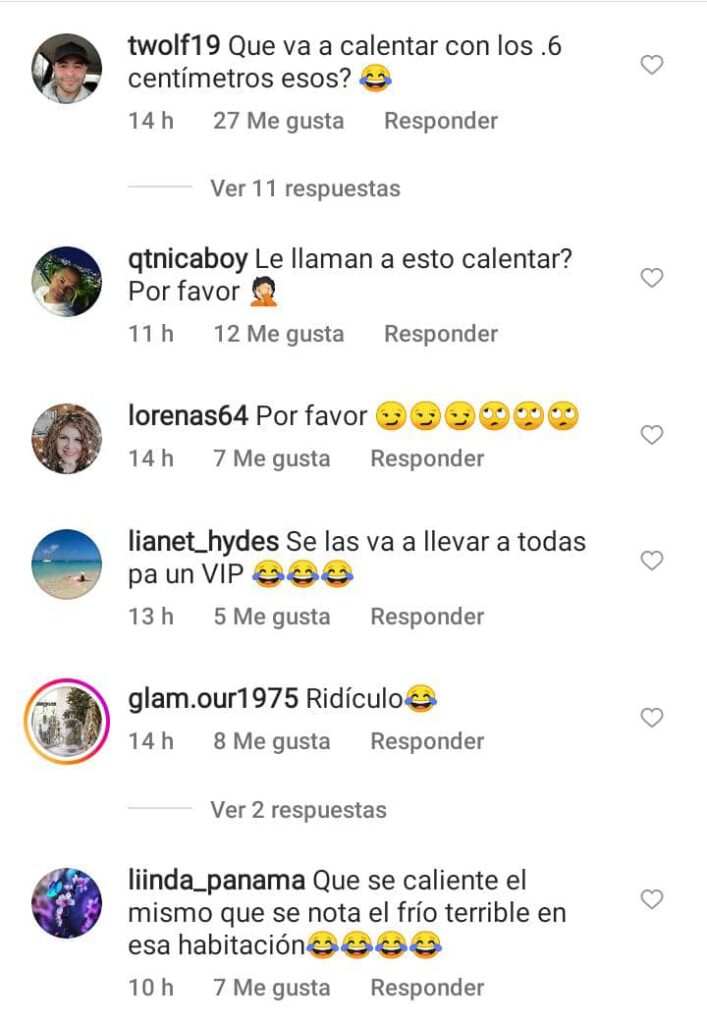The image size is (707, 1024).
Task: Reply to glam.our1975's comment
Action: click(427, 741)
